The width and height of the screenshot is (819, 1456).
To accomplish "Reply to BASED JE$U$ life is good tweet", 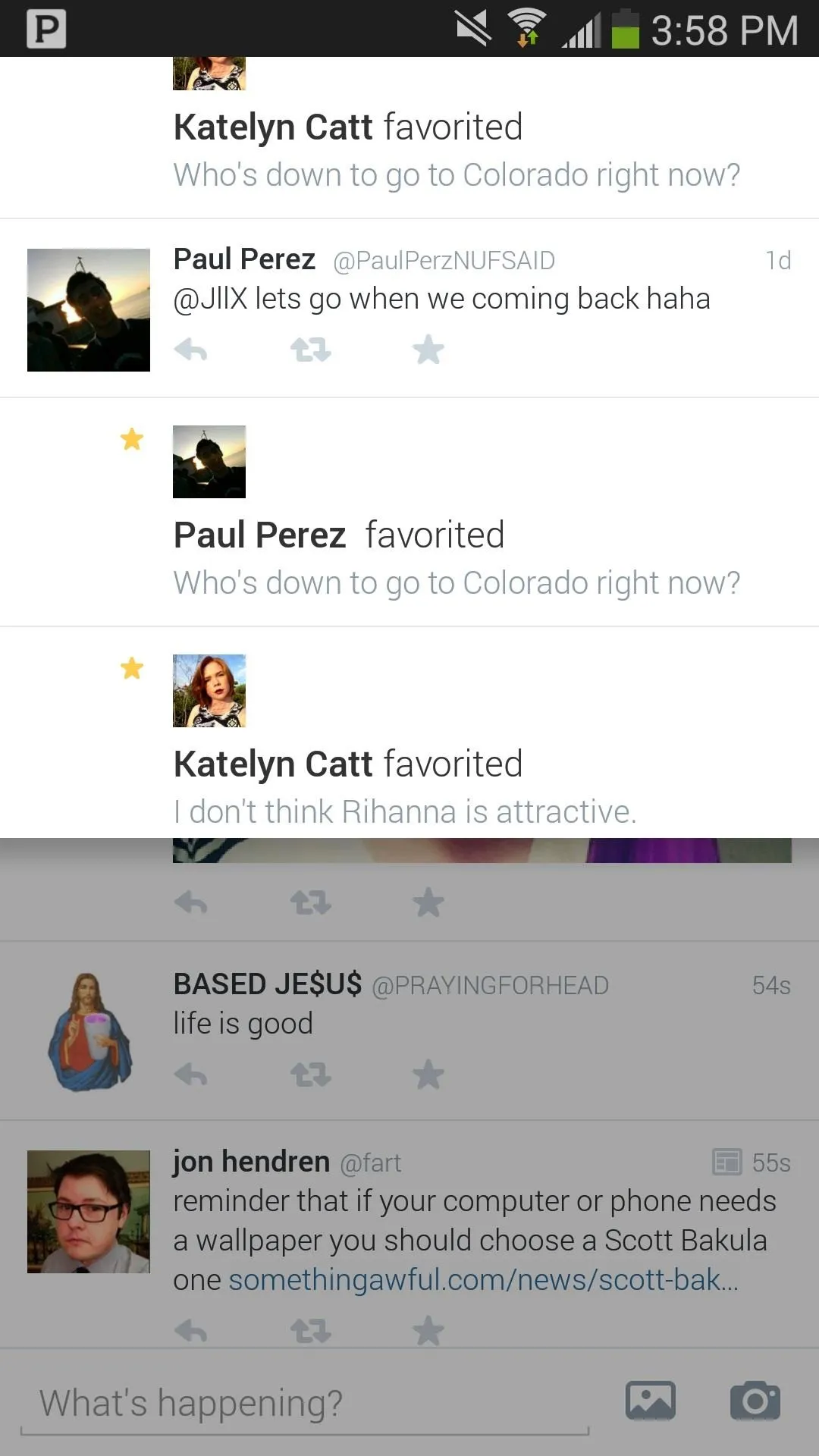I will click(x=190, y=1075).
